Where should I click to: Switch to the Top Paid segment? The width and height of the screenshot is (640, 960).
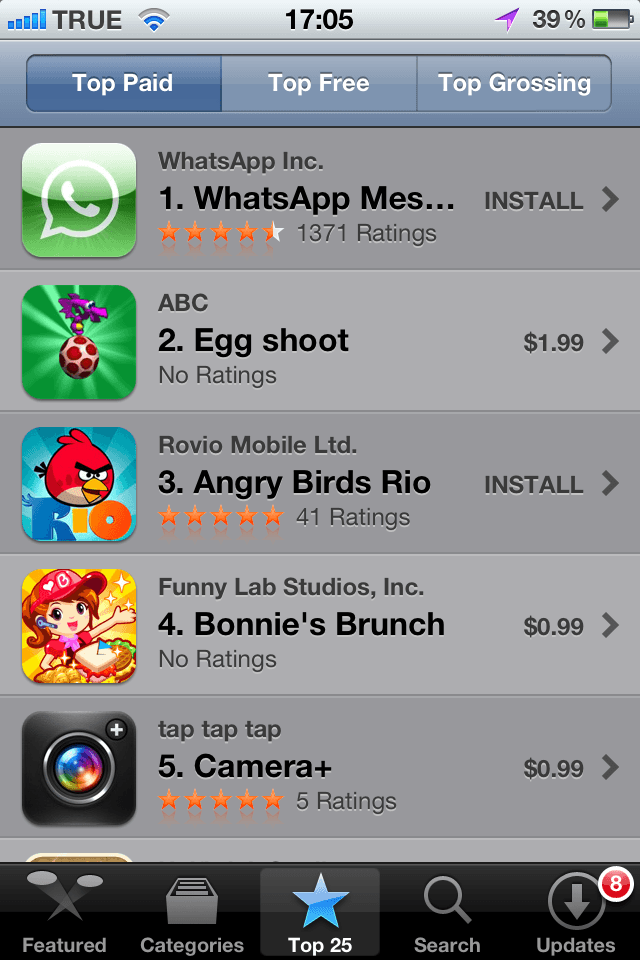123,83
